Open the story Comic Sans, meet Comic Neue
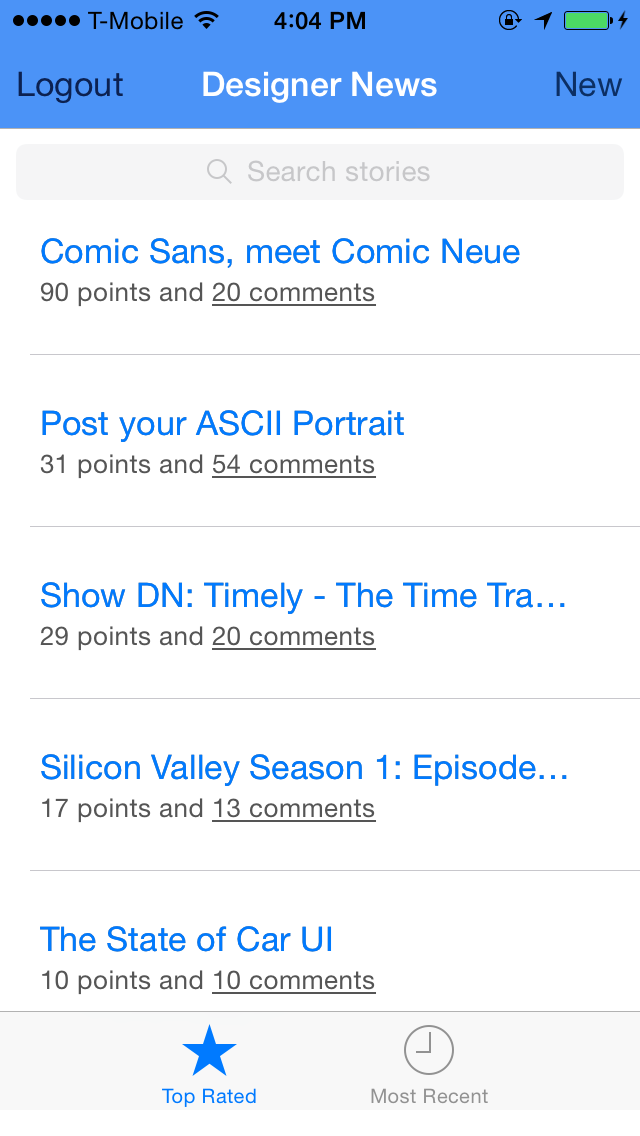Image resolution: width=640 pixels, height=1136 pixels. tap(280, 251)
